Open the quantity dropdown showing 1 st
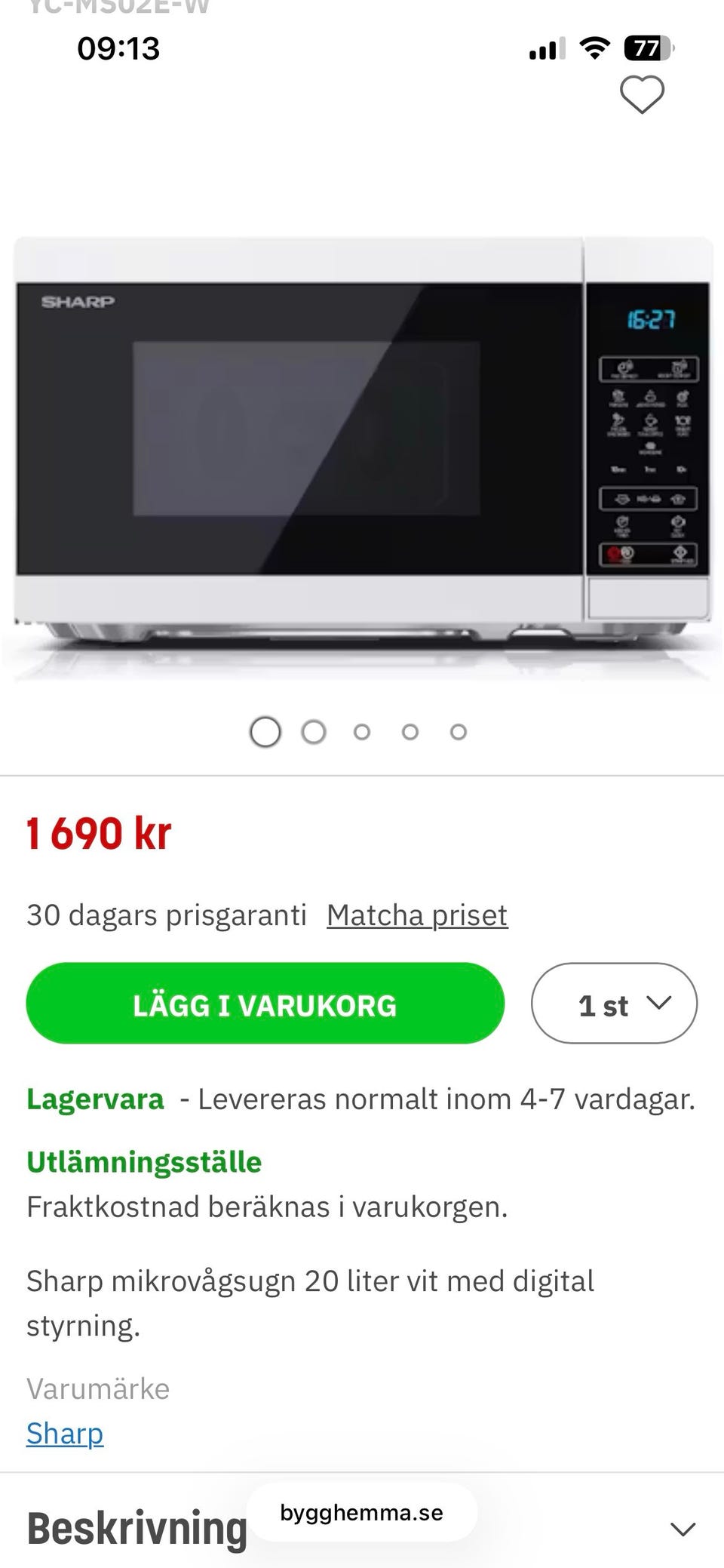 point(613,1004)
